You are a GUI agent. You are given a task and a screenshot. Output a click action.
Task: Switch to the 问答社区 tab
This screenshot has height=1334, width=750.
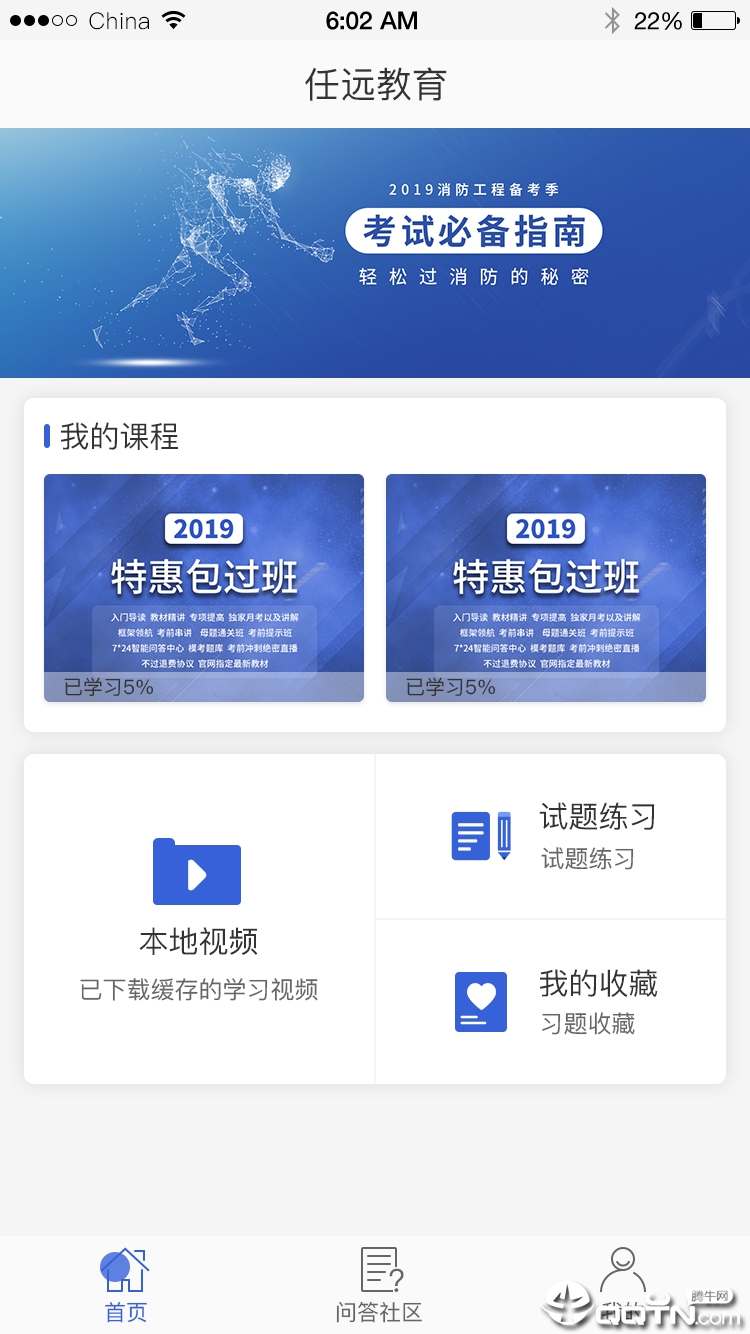pyautogui.click(x=379, y=1285)
